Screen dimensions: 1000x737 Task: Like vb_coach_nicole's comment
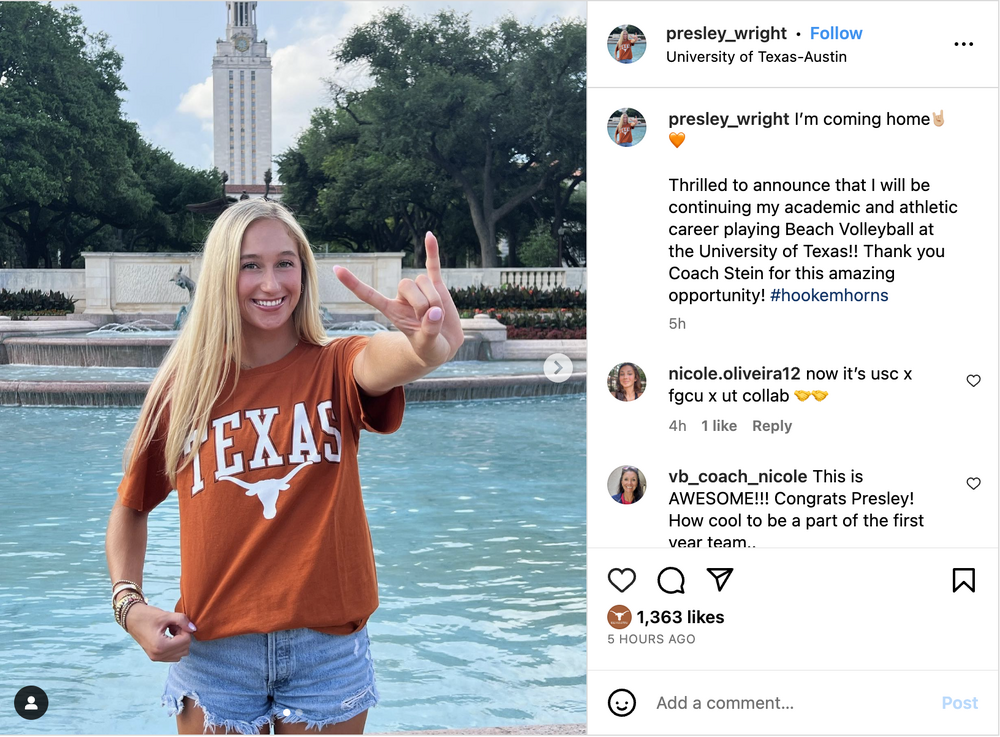973,484
